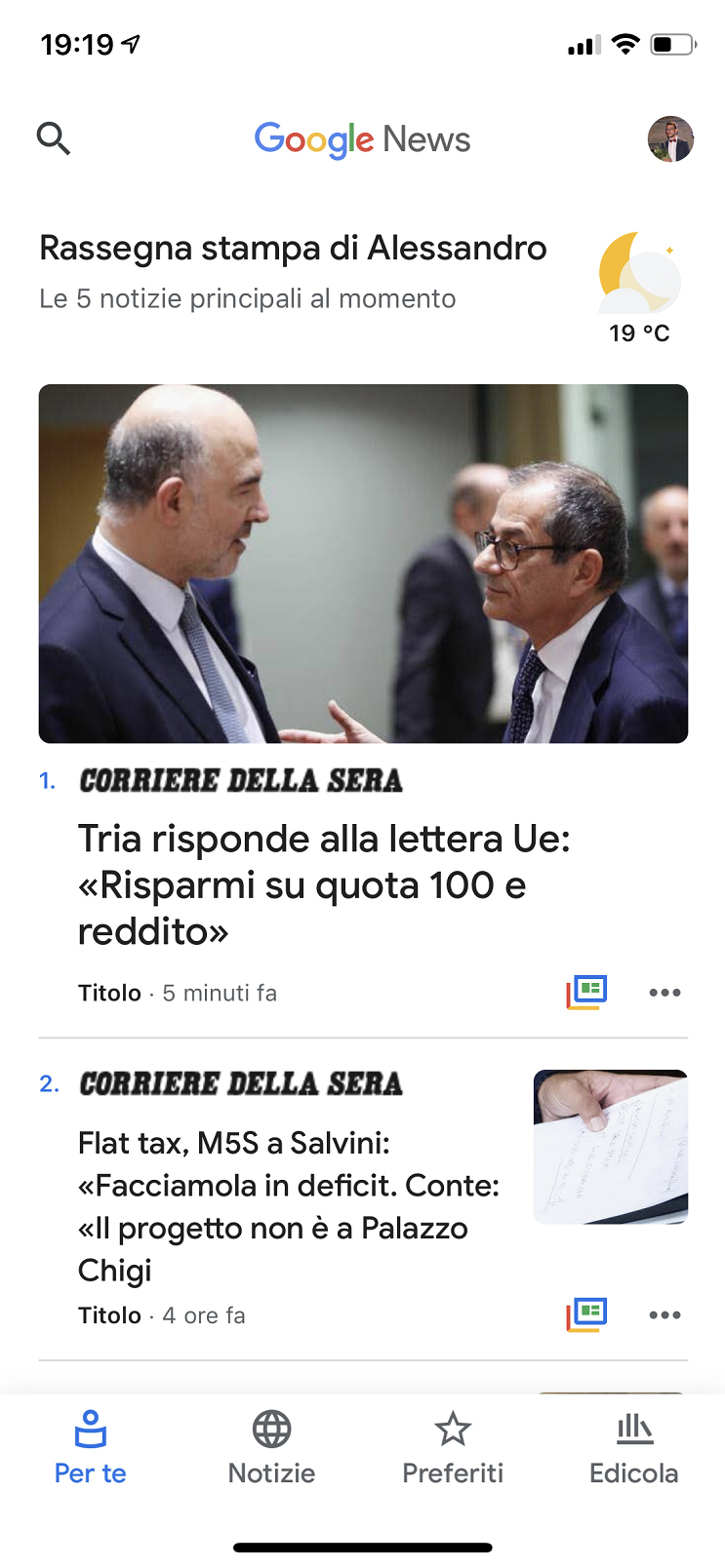The image size is (725, 1568).
Task: Go to the Preferiti tab
Action: coord(453,1448)
